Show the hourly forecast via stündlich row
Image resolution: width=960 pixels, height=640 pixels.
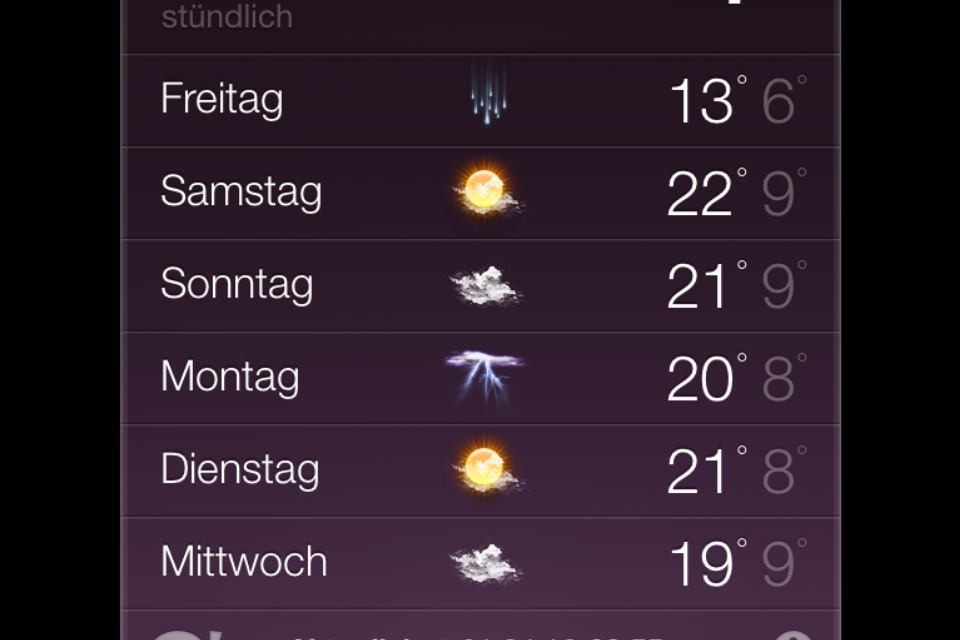[228, 17]
